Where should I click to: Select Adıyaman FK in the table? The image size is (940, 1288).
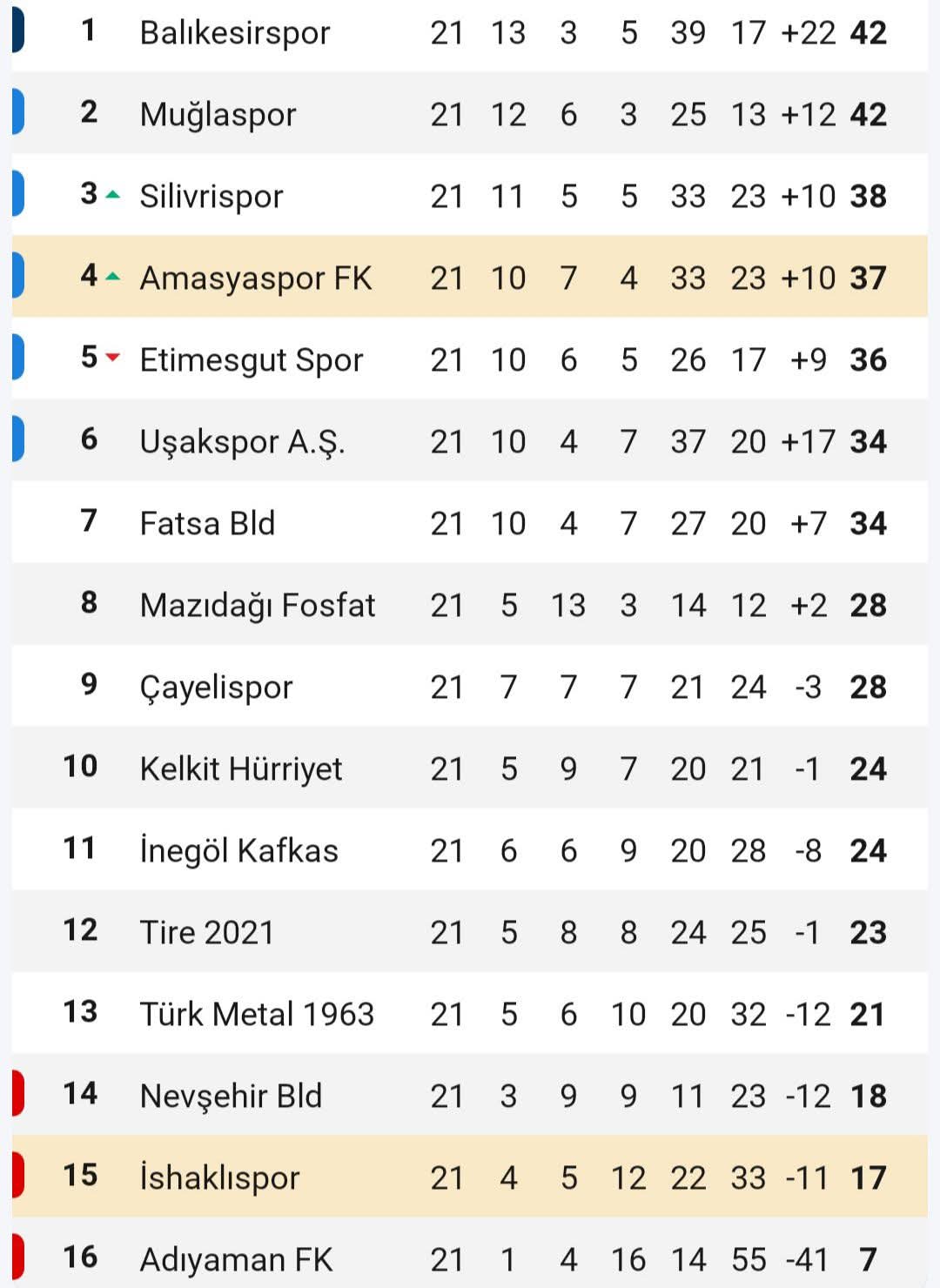coord(236,1259)
